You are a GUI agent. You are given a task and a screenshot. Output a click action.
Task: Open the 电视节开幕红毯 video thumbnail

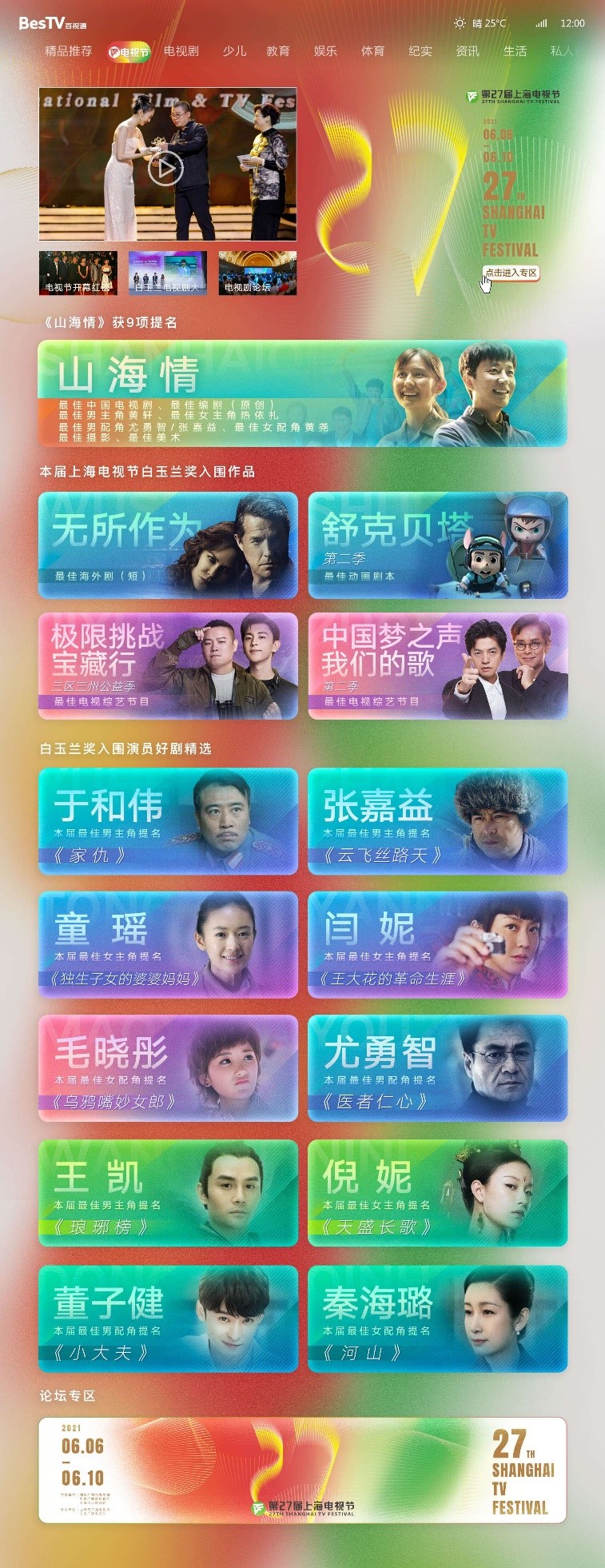tap(78, 273)
